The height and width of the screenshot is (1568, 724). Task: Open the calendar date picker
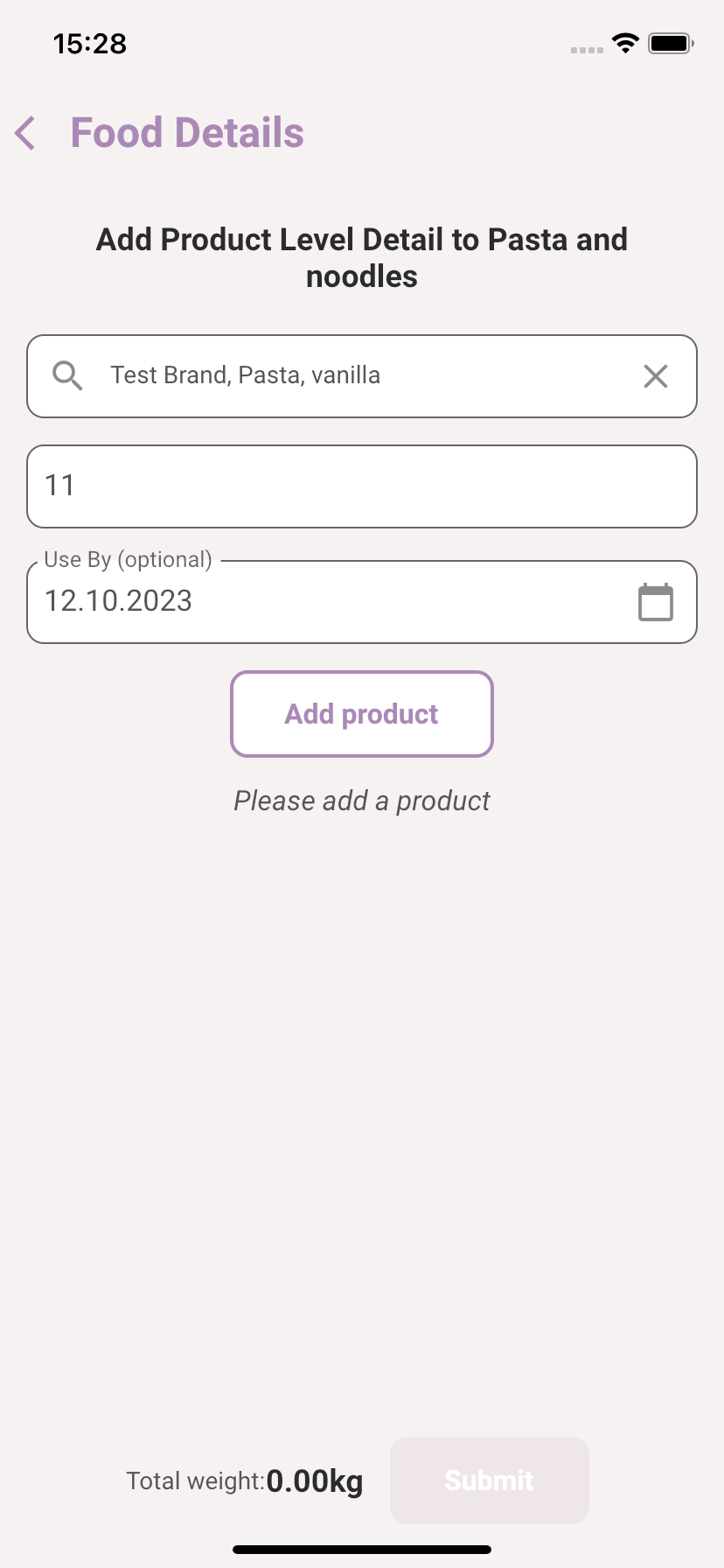click(x=656, y=602)
